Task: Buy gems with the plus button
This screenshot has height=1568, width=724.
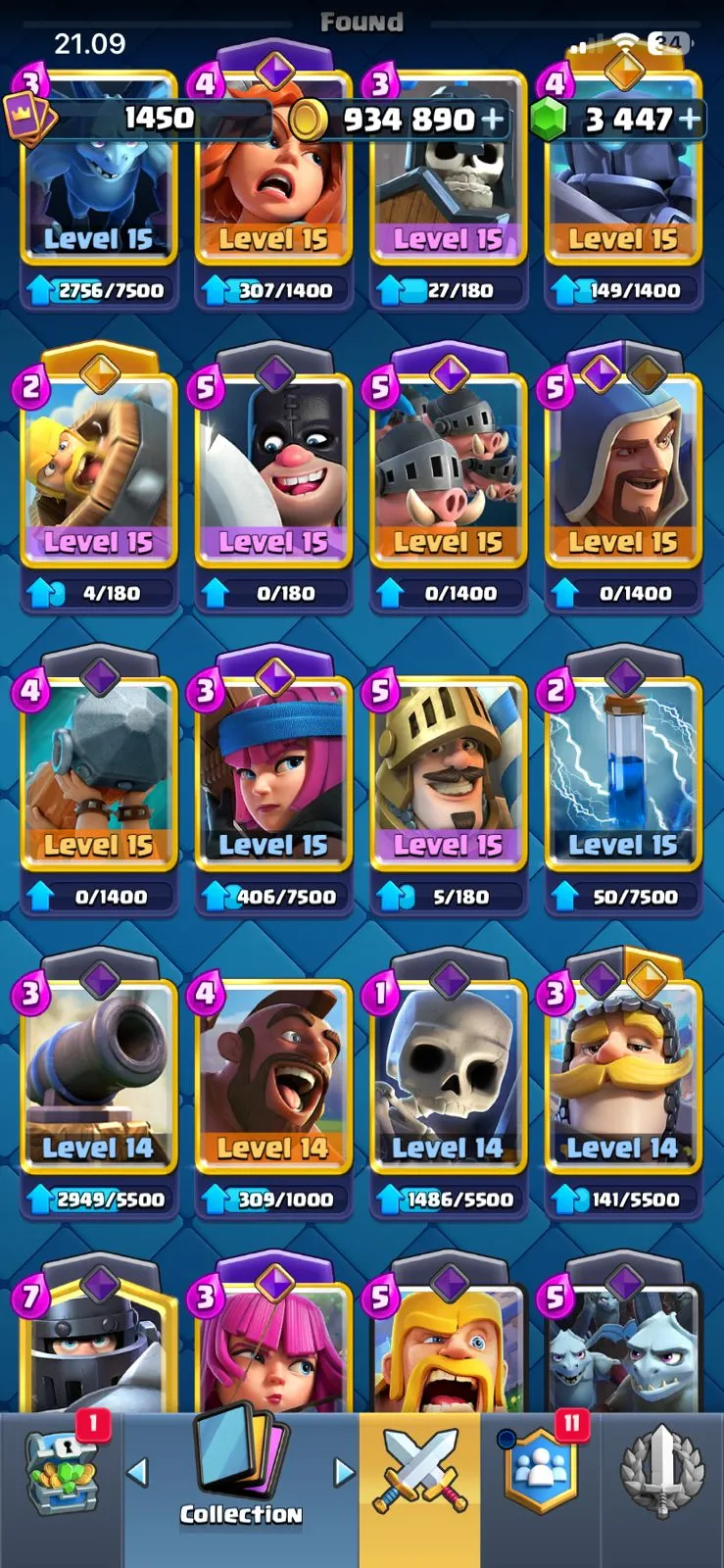Action: 690,120
